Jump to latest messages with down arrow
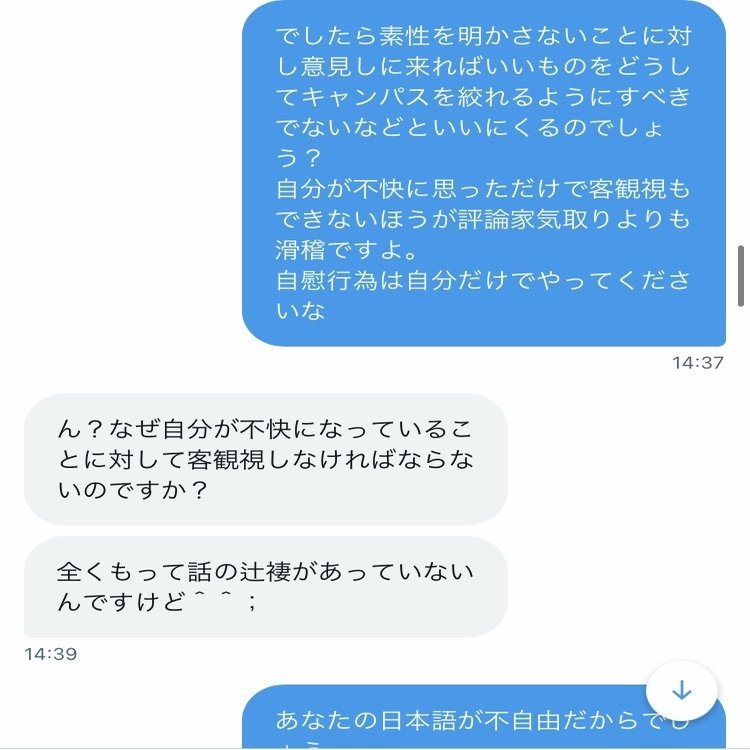This screenshot has width=750, height=750. point(682,691)
